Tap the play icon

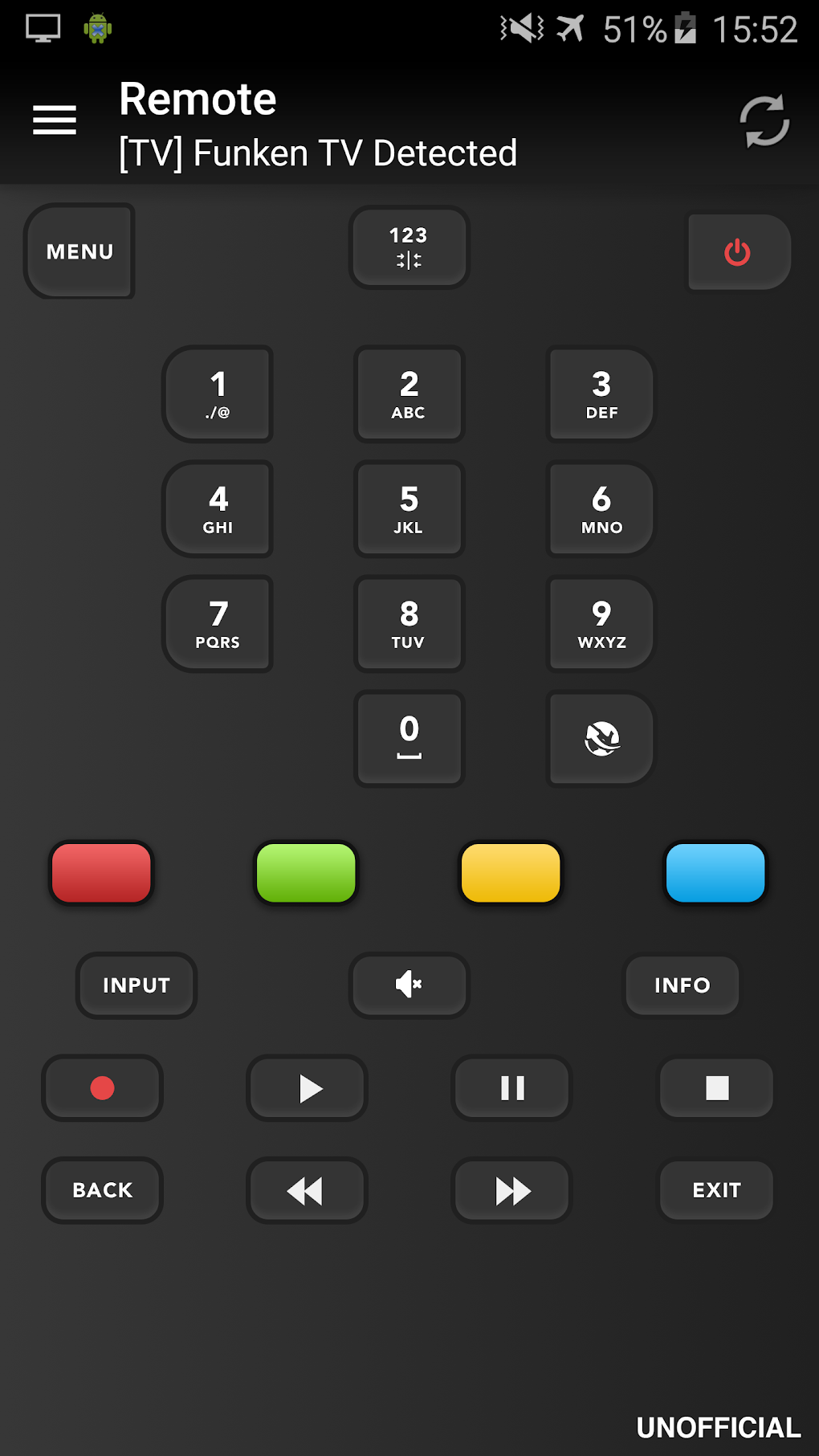click(x=307, y=1088)
